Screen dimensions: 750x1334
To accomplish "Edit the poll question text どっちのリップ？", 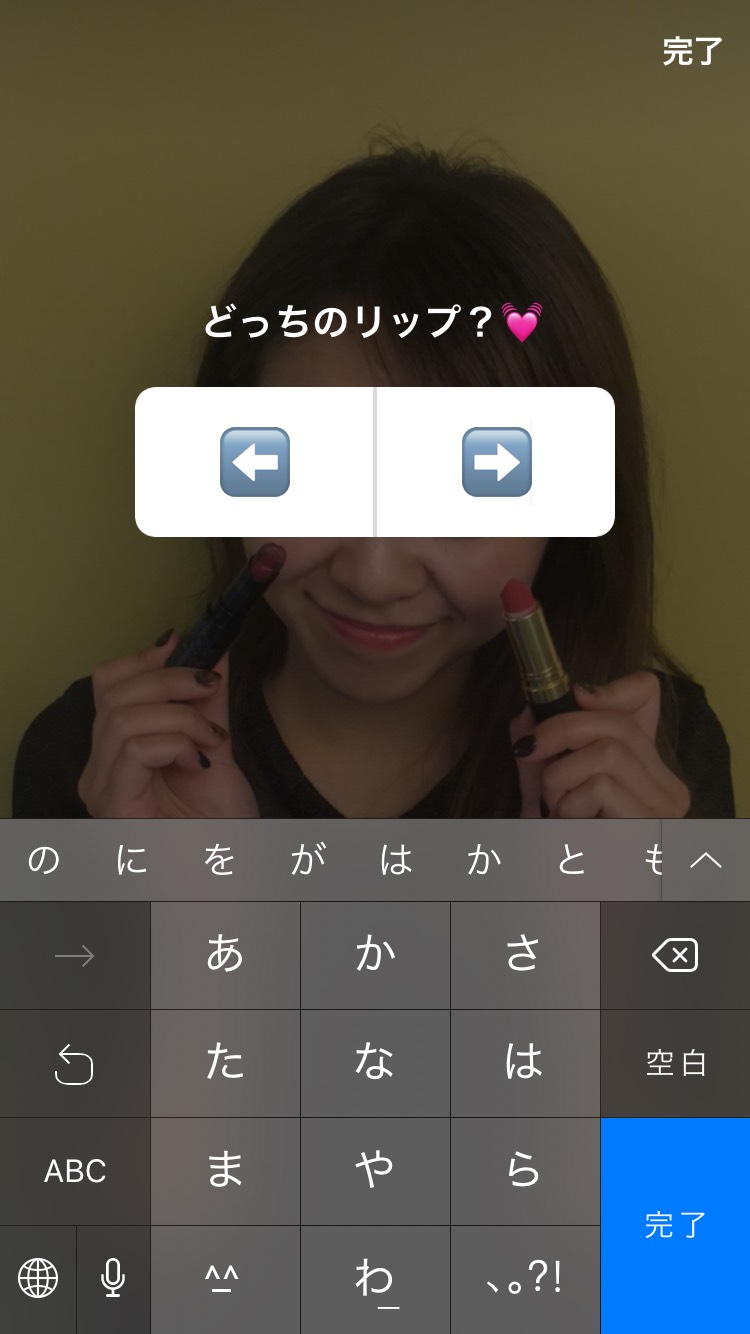I will click(x=350, y=322).
